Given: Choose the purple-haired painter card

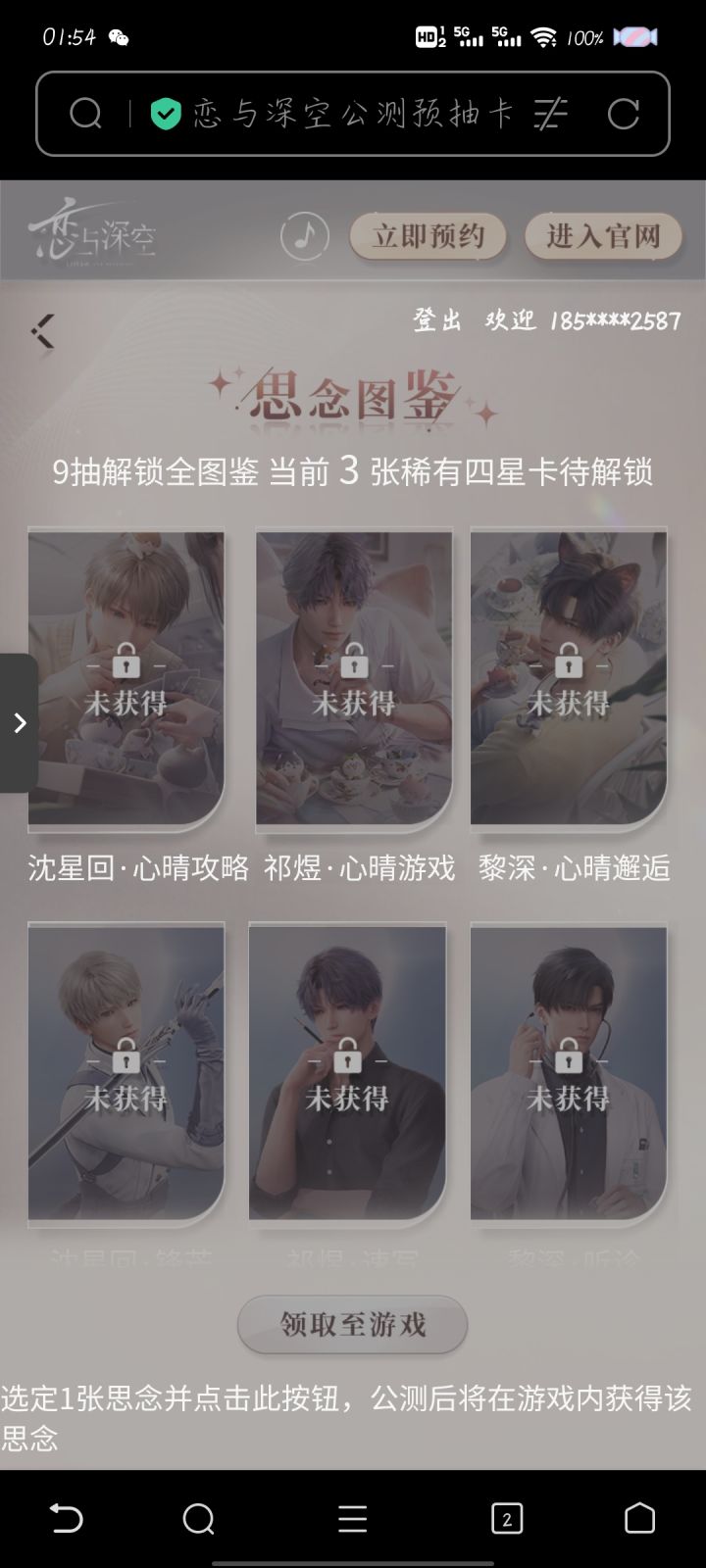Looking at the screenshot, I should point(347,1073).
